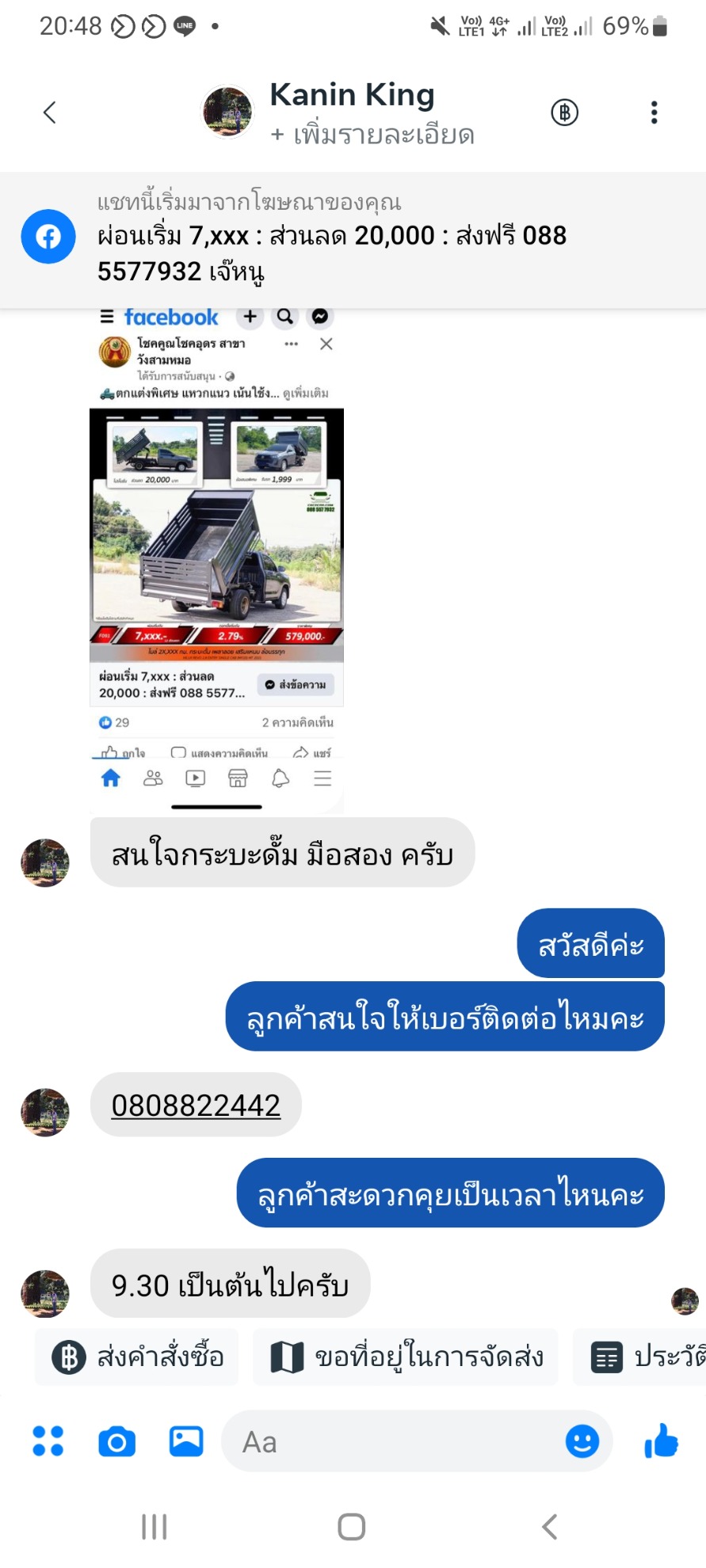
Task: Tap ส่งคำสั่งซื้อ quick action
Action: (x=137, y=1357)
